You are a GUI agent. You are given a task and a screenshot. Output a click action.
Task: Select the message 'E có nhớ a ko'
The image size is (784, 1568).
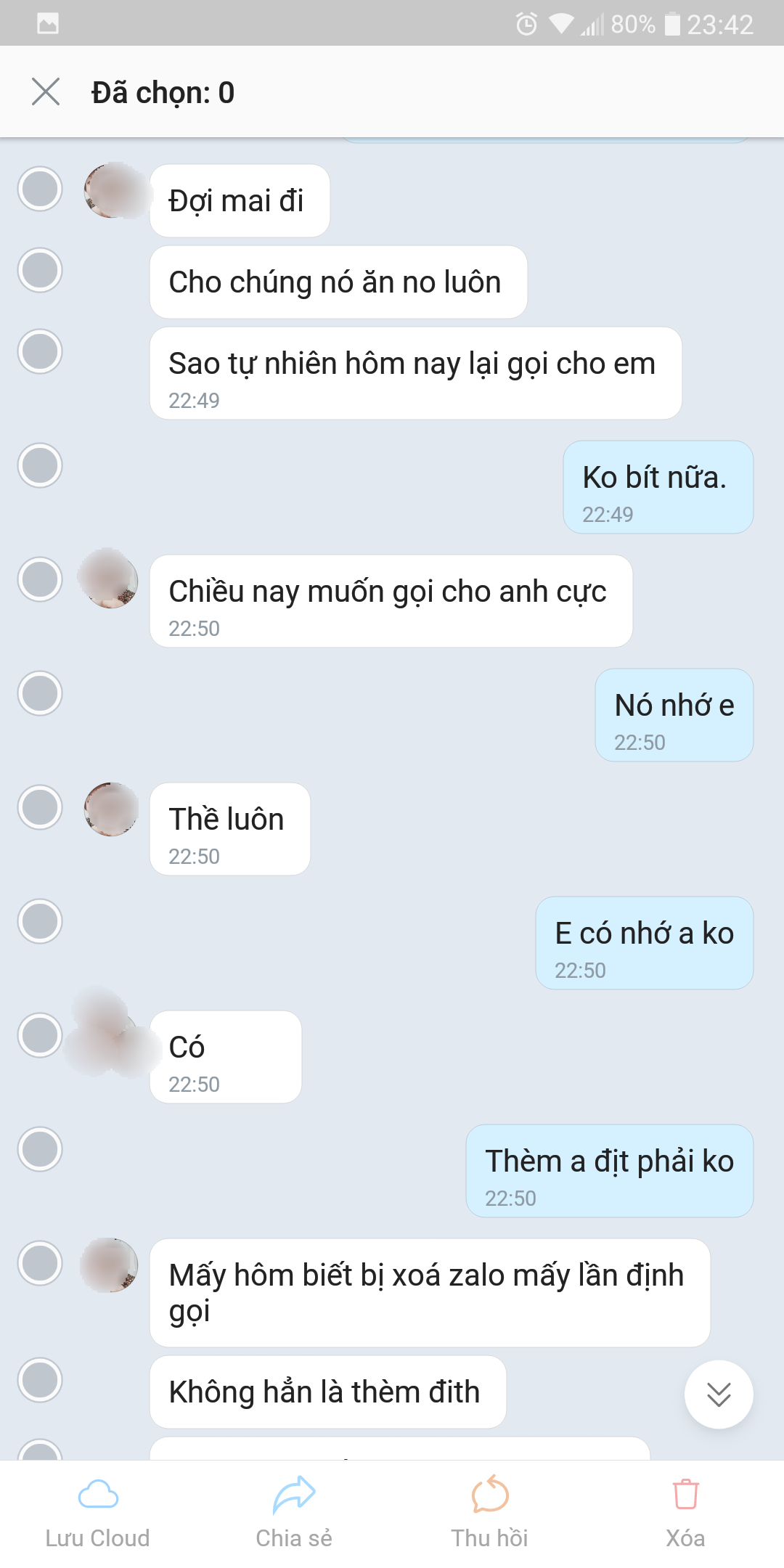[40, 921]
